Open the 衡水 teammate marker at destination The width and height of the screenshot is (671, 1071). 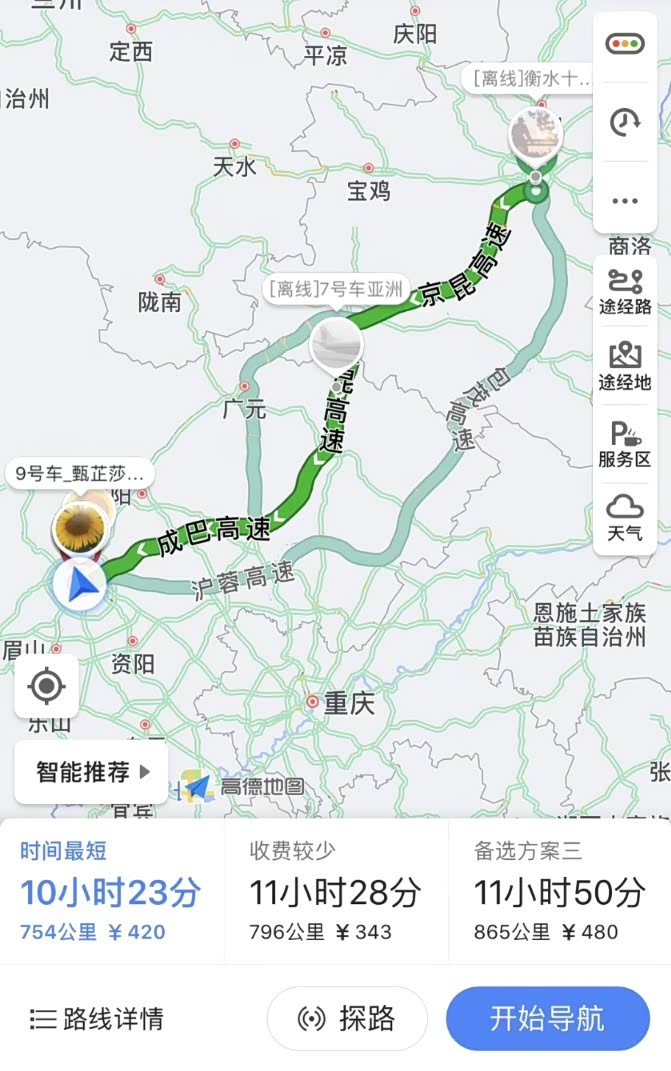[535, 132]
